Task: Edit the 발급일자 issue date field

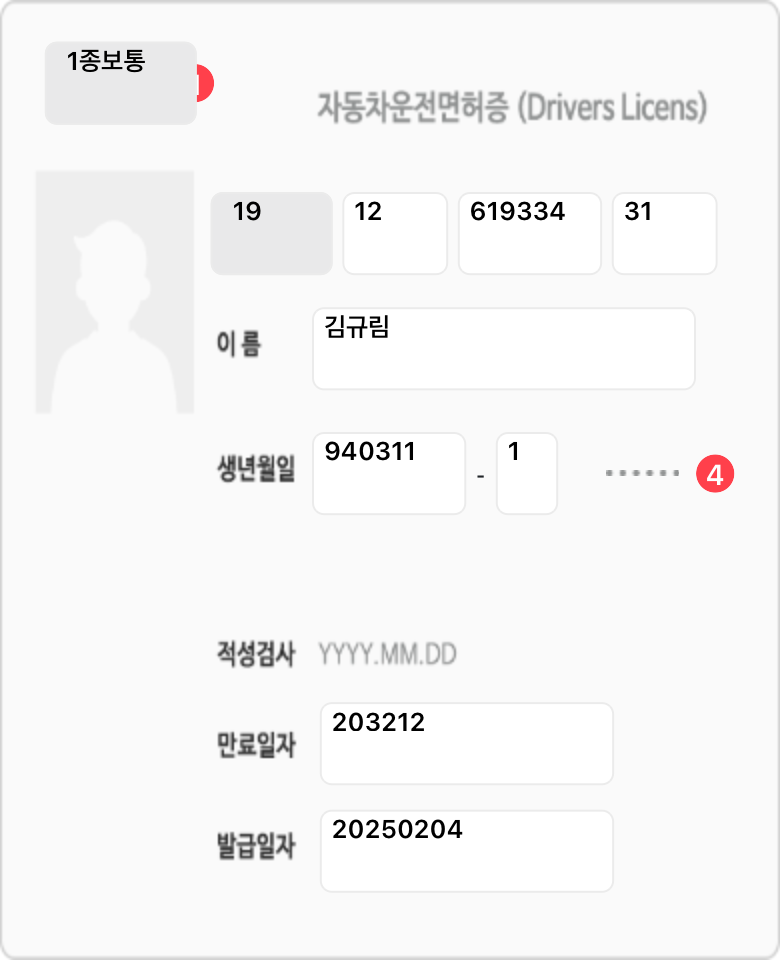Action: tap(466, 851)
